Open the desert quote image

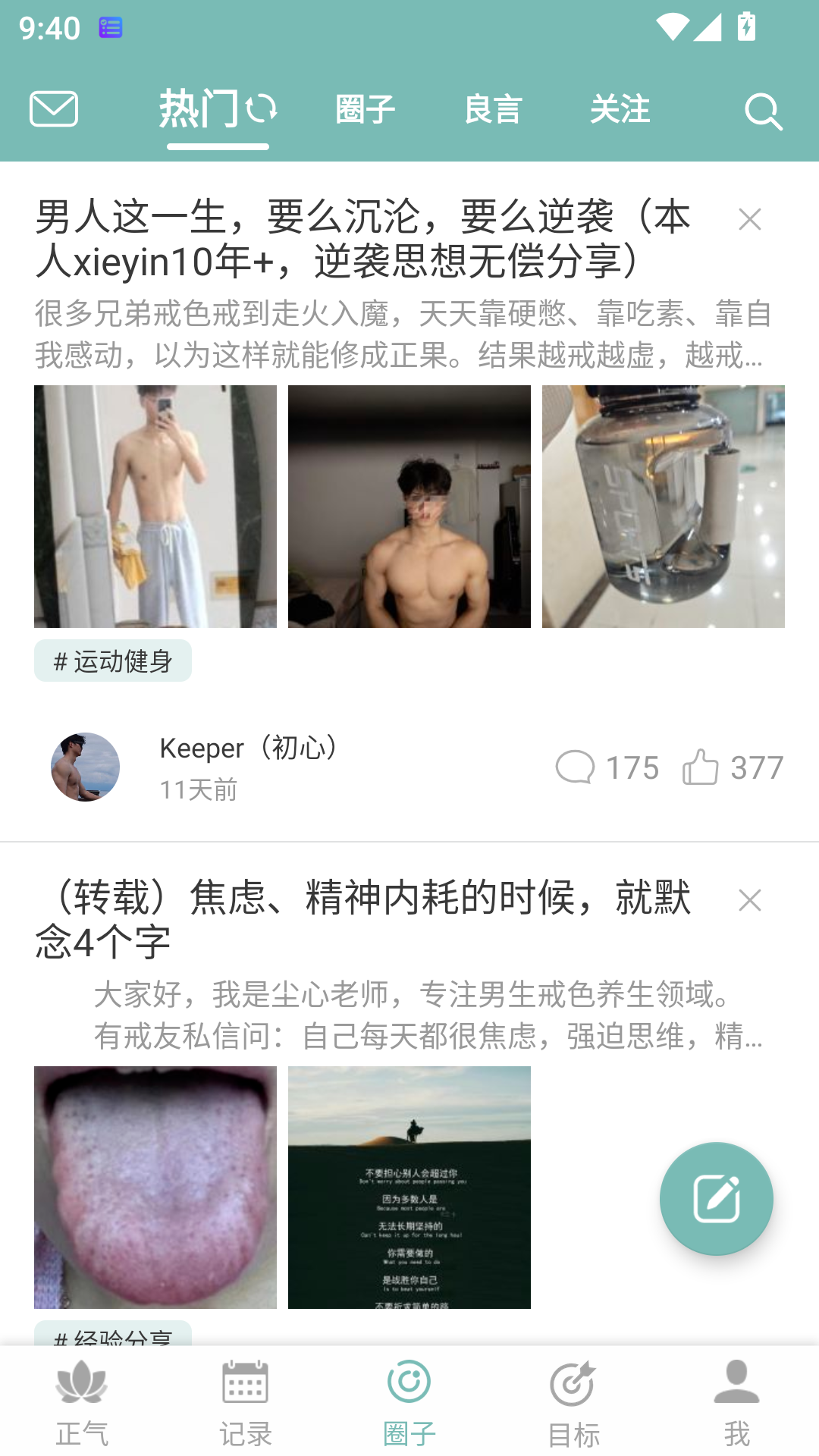tap(409, 1187)
